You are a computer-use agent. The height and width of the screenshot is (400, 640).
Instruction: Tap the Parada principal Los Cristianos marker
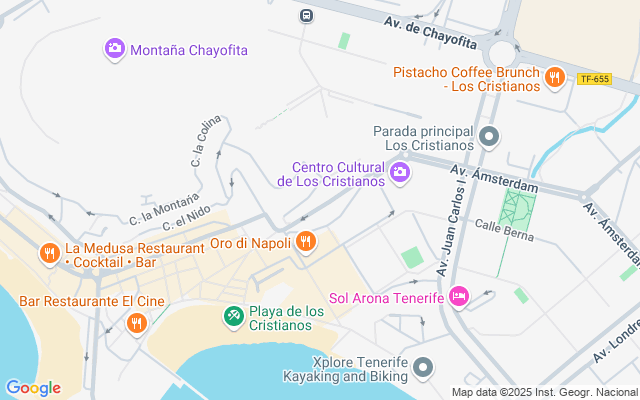pyautogui.click(x=488, y=136)
